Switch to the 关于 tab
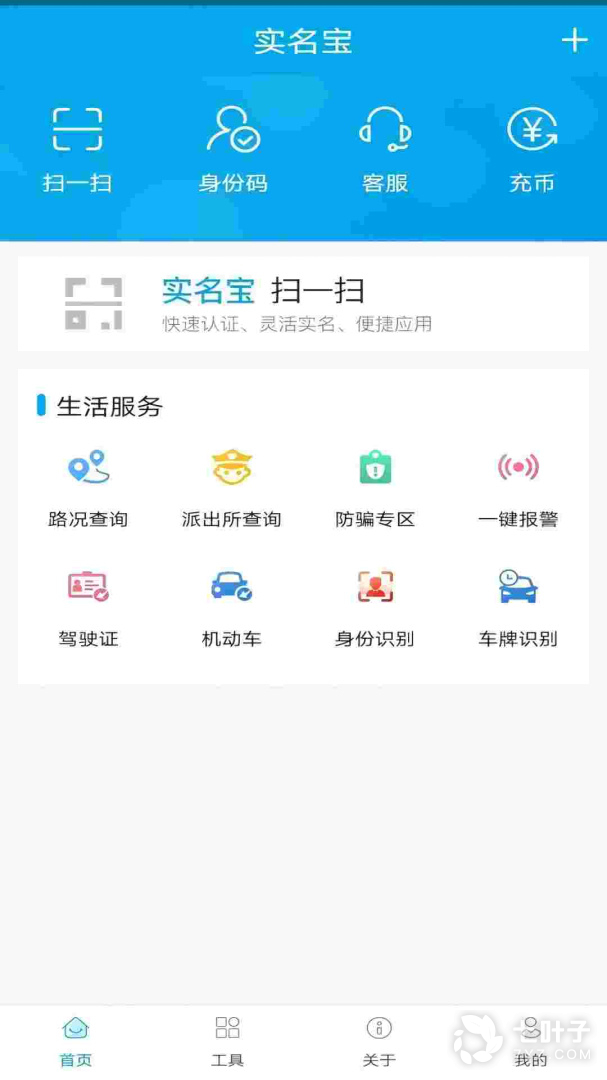The width and height of the screenshot is (607, 1080). 379,1041
